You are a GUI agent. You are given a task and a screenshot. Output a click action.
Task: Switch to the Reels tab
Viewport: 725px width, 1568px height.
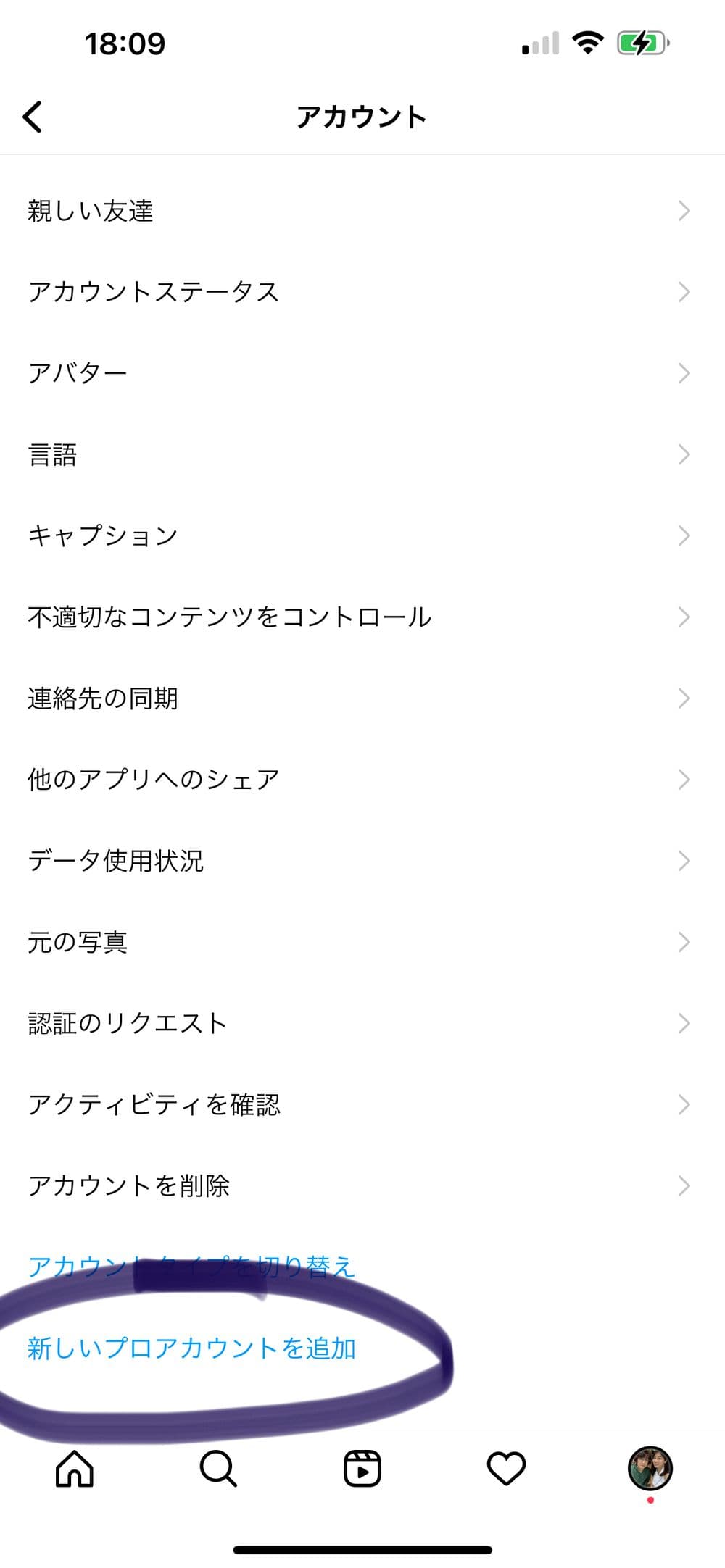362,1469
